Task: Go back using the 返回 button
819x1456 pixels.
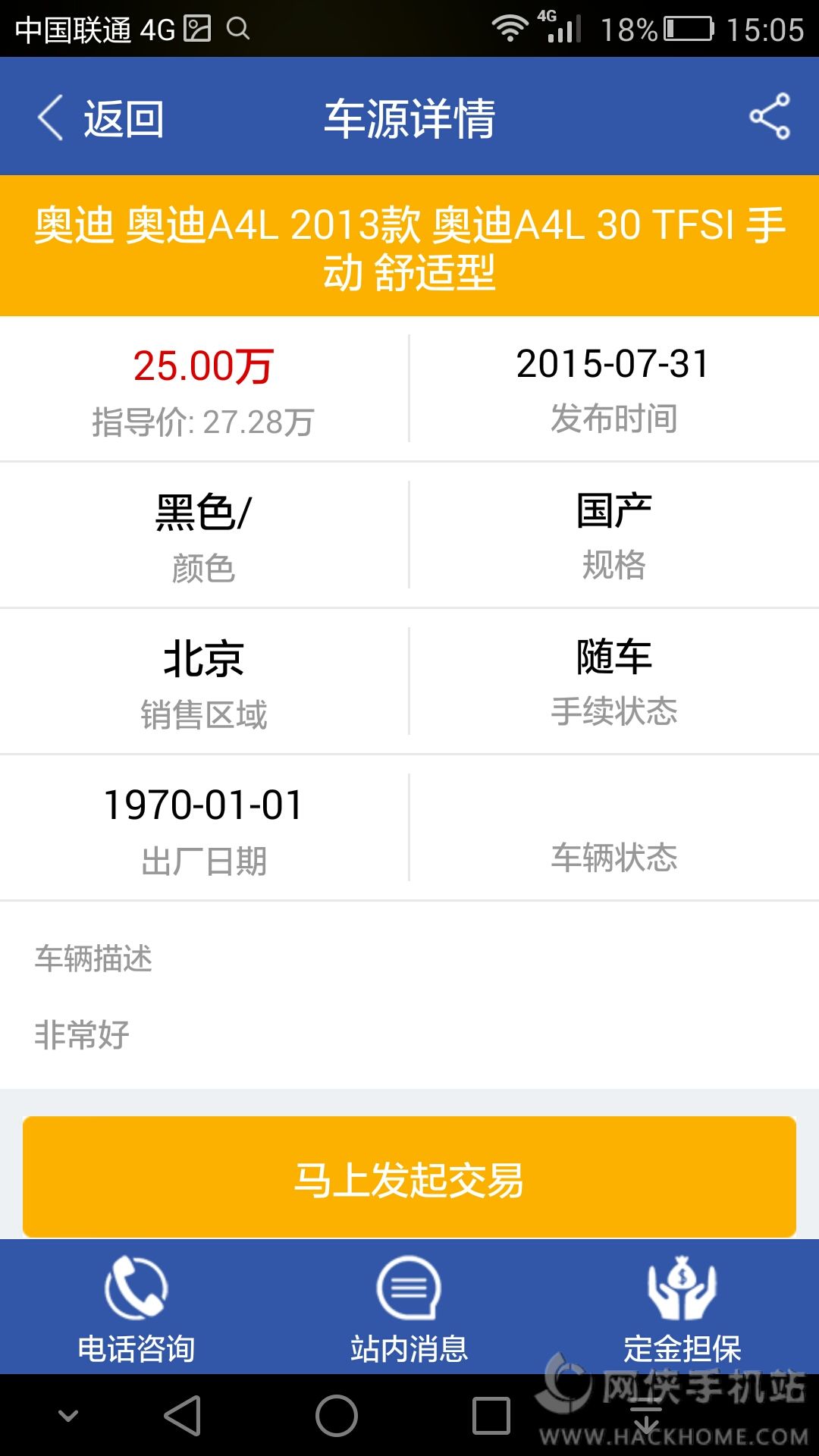Action: tap(101, 118)
